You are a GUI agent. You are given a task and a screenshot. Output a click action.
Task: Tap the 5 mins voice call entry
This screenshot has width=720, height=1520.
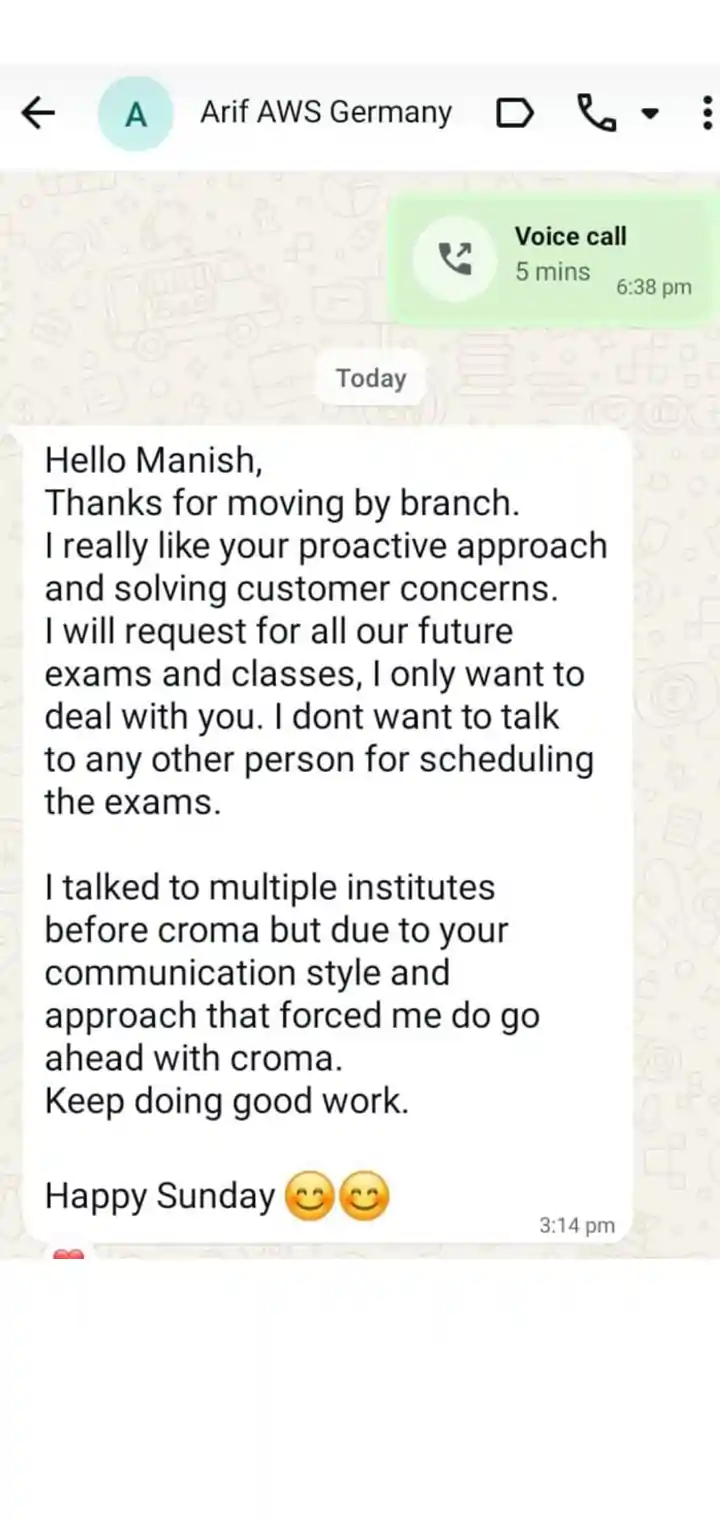(553, 259)
